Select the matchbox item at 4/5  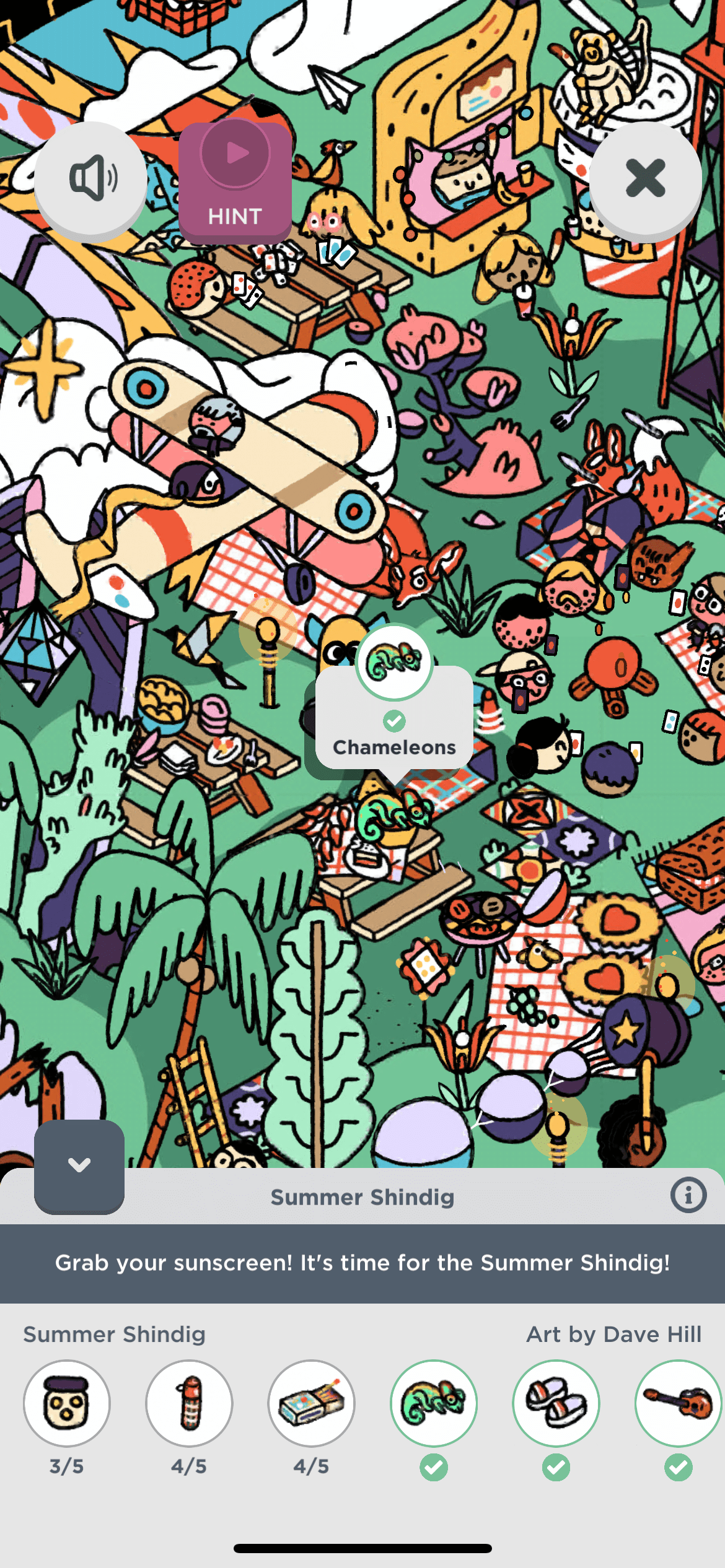(311, 1403)
